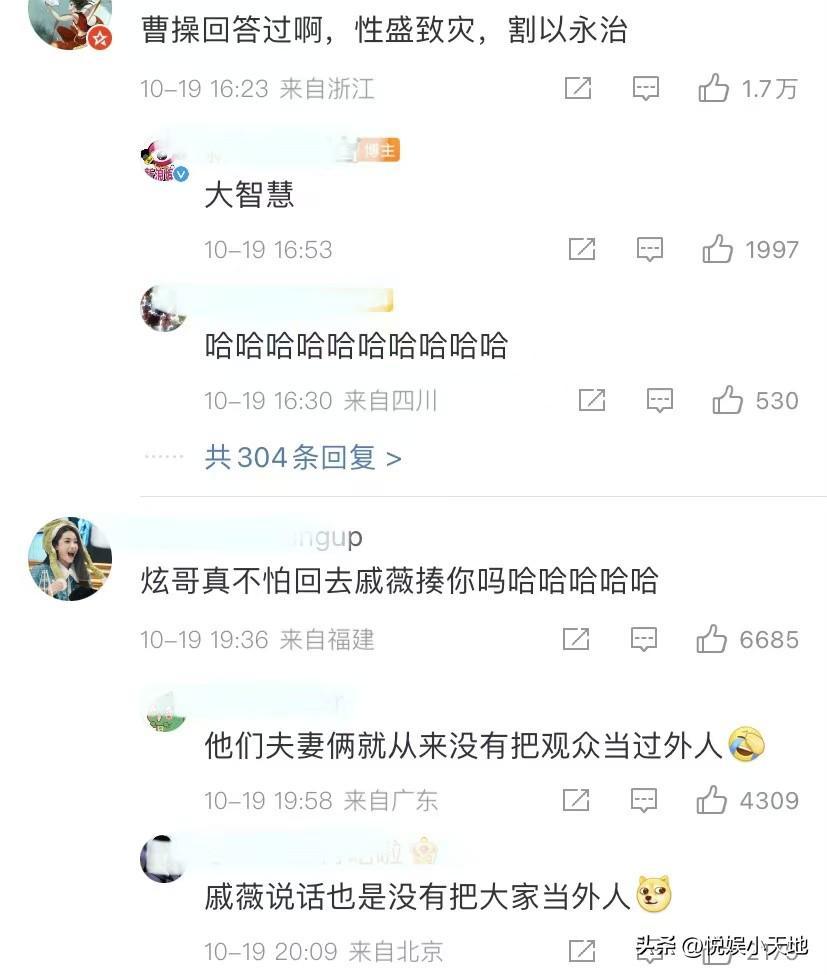Forward the "炫哥真不怕" comment
The width and height of the screenshot is (827, 975).
tap(576, 639)
